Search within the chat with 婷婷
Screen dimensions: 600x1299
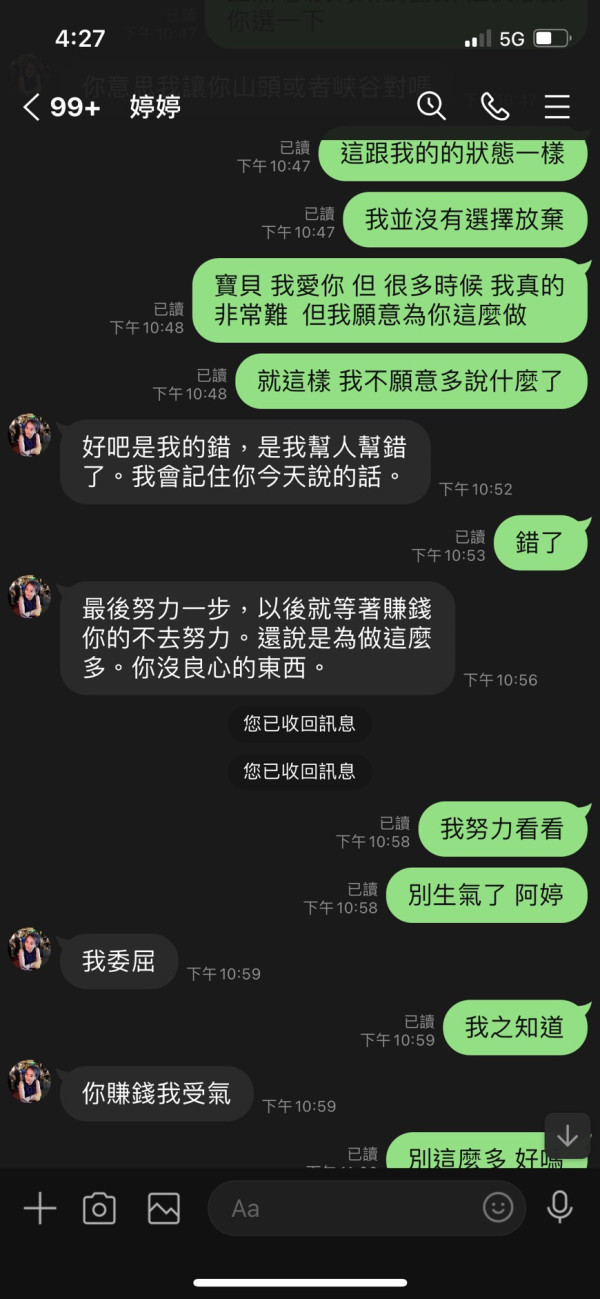point(430,105)
